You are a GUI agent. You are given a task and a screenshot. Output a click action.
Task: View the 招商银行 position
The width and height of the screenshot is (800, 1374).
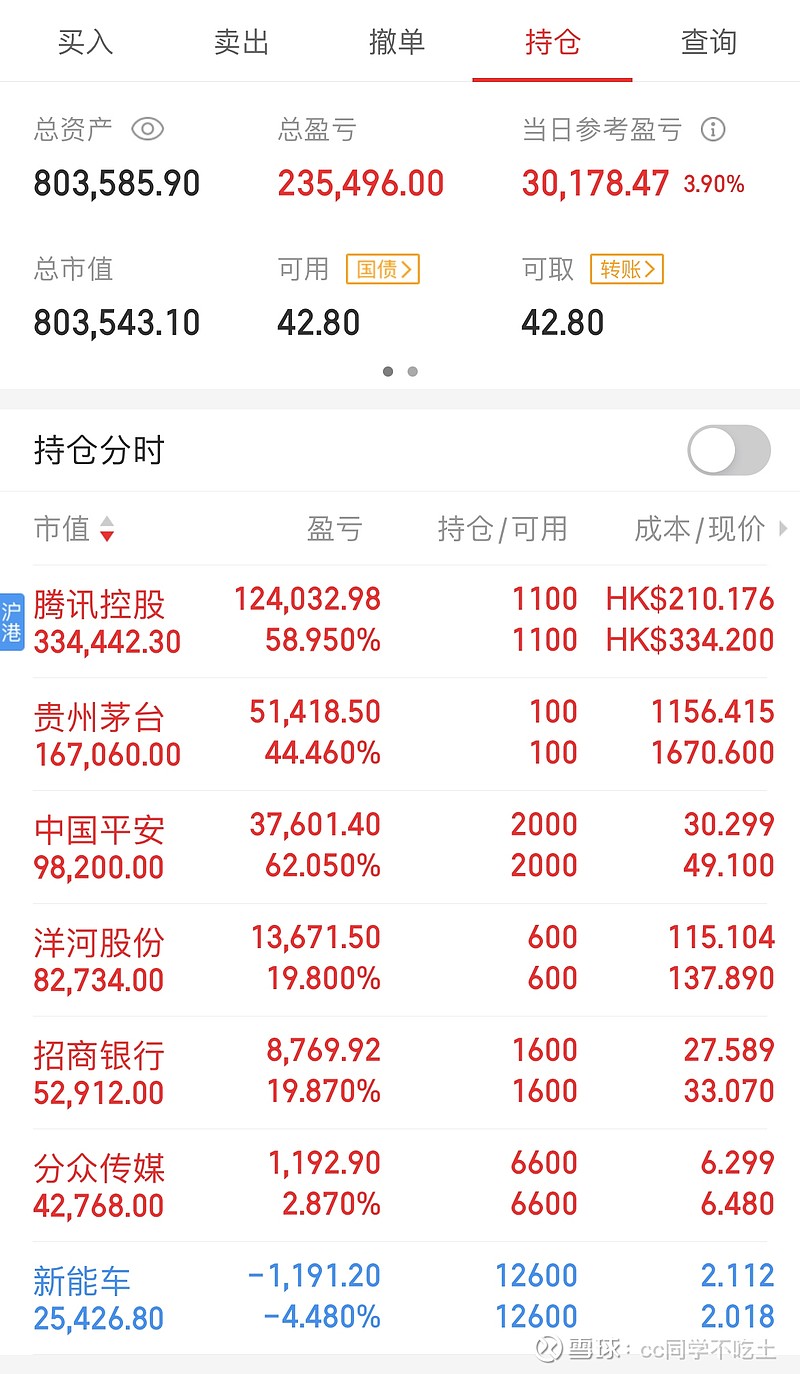click(400, 1073)
